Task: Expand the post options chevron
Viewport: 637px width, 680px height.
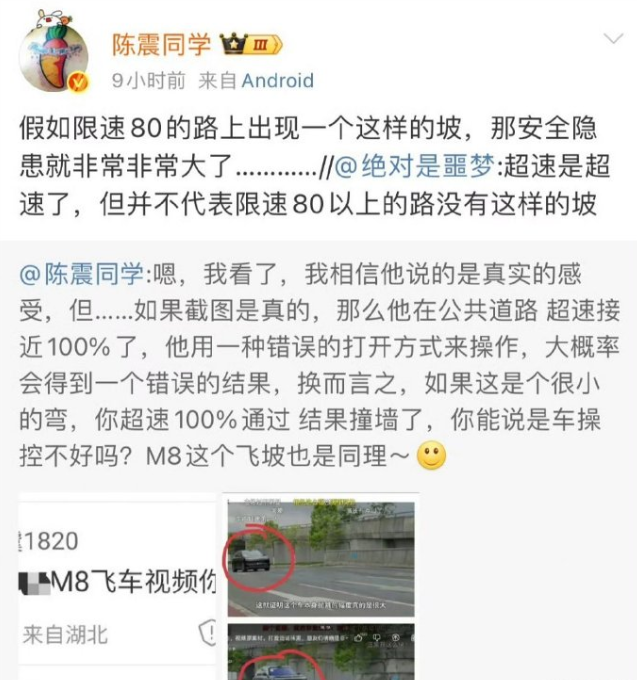Action: [612, 42]
